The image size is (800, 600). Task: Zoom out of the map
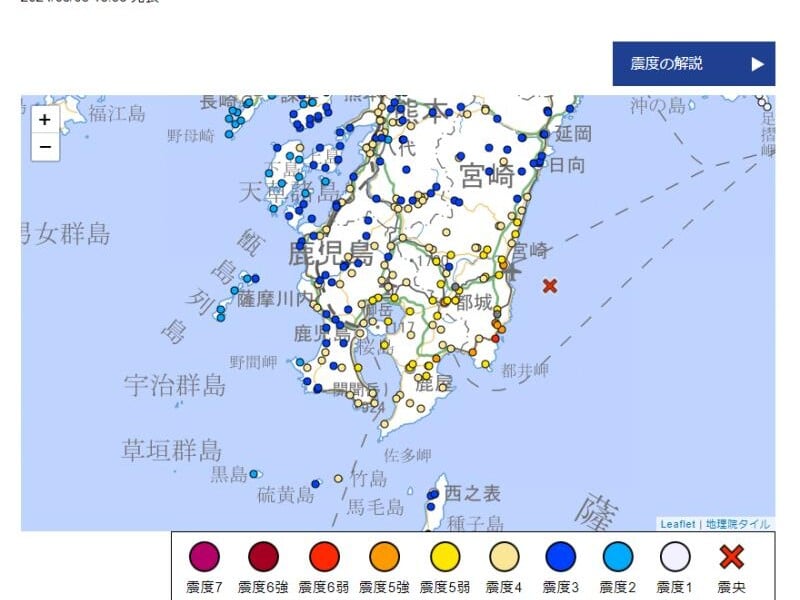click(x=45, y=147)
